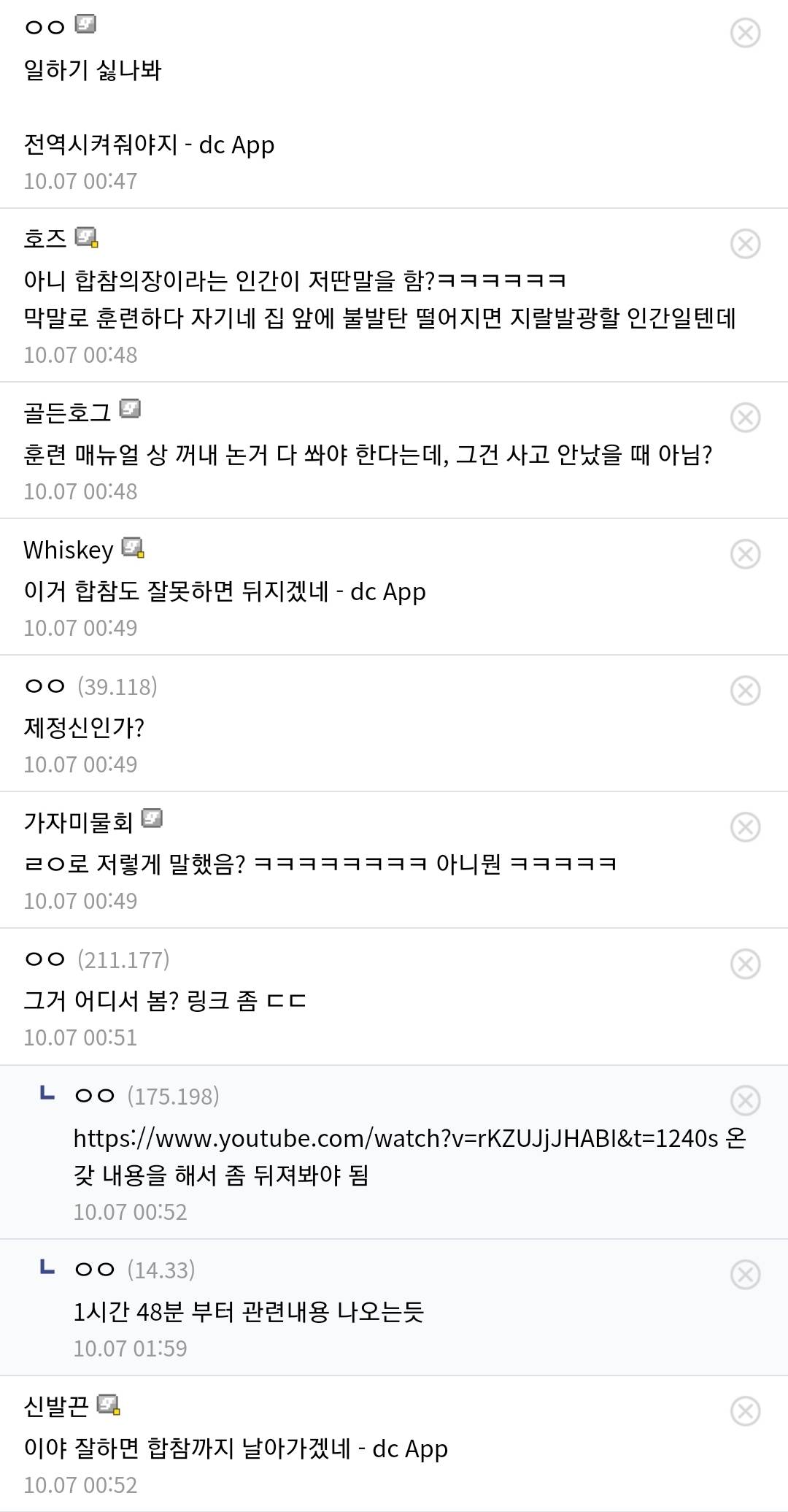Delete Whiskey's comment
The width and height of the screenshot is (788, 1512).
[x=745, y=554]
